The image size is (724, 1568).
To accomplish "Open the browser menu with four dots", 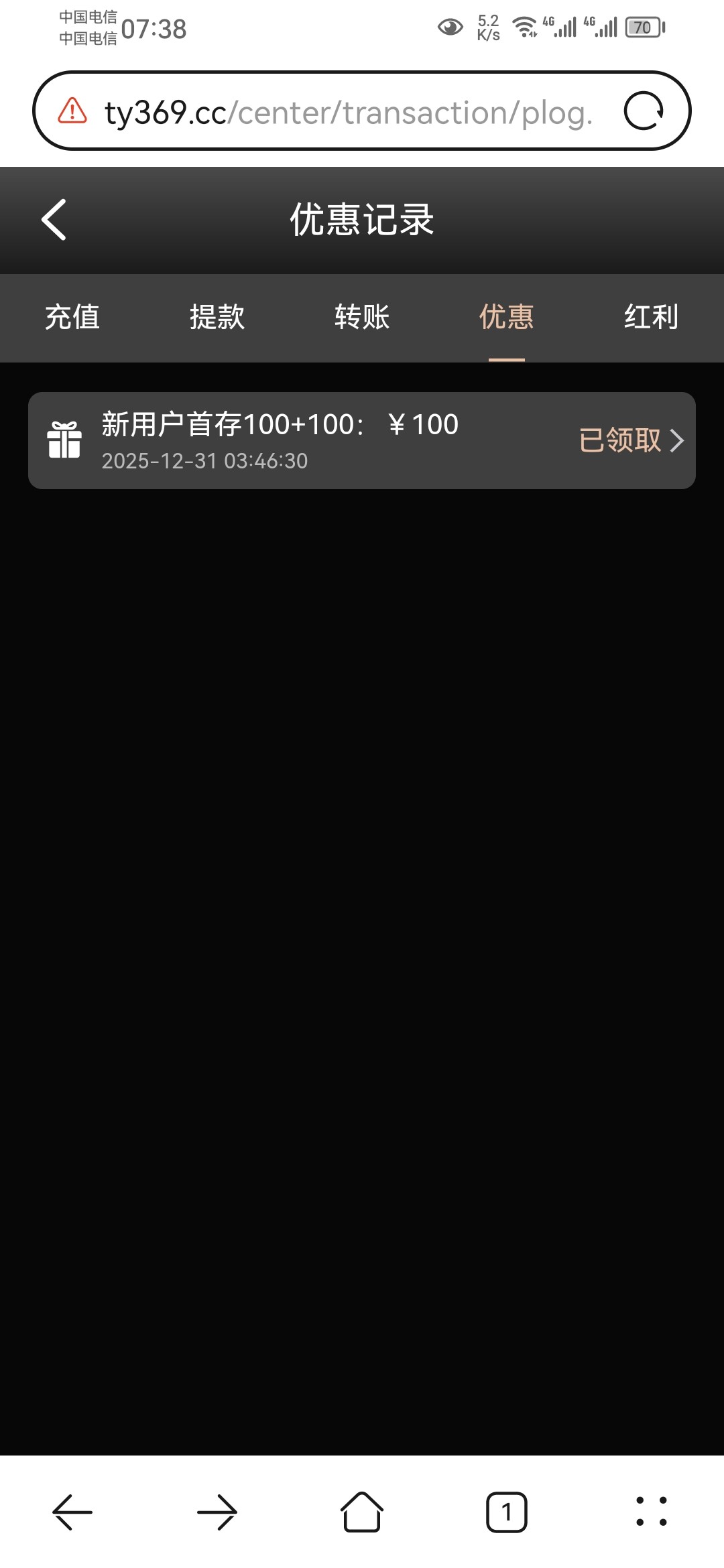I will point(651,1512).
